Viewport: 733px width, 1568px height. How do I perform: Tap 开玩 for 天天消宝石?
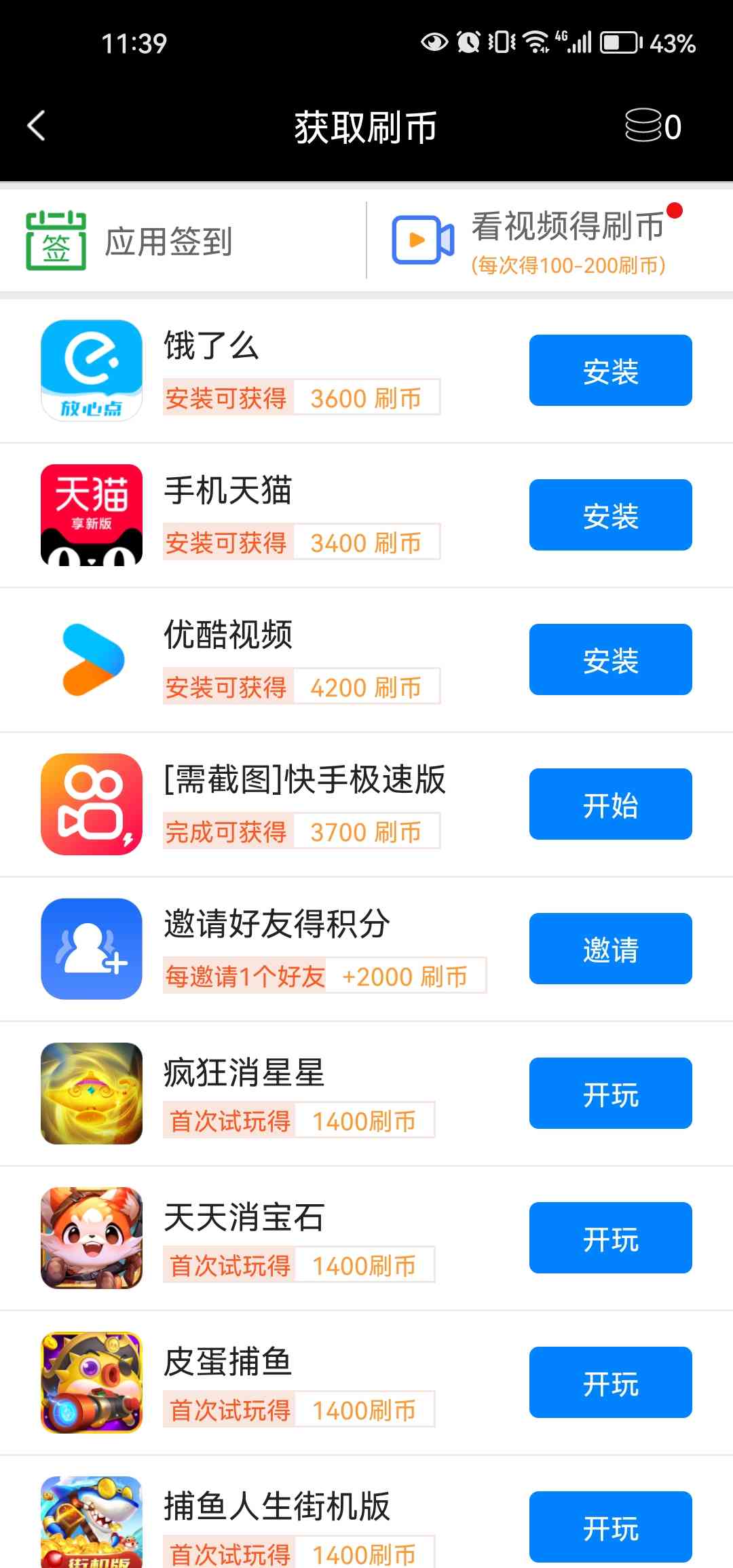pyautogui.click(x=610, y=1238)
